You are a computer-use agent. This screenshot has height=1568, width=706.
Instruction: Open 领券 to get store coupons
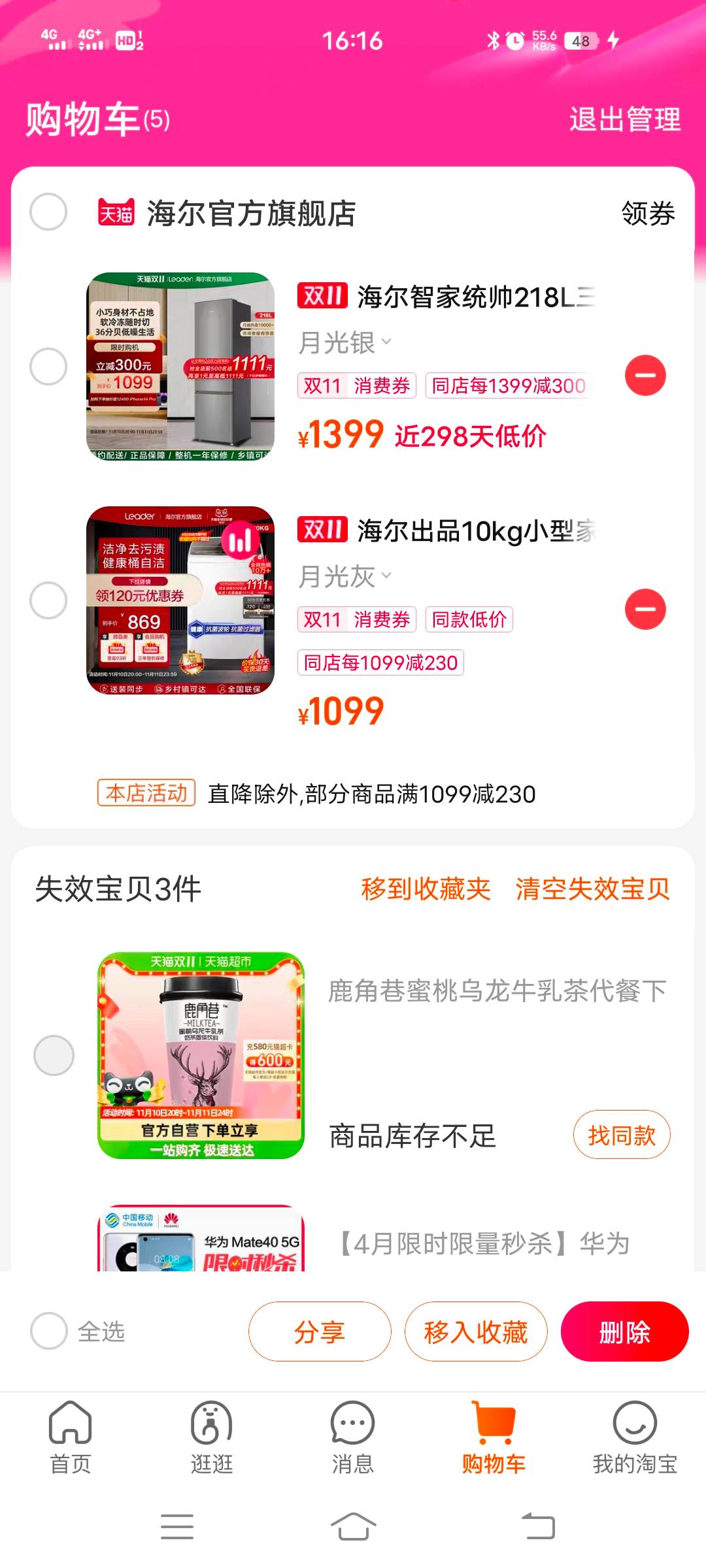coord(647,214)
